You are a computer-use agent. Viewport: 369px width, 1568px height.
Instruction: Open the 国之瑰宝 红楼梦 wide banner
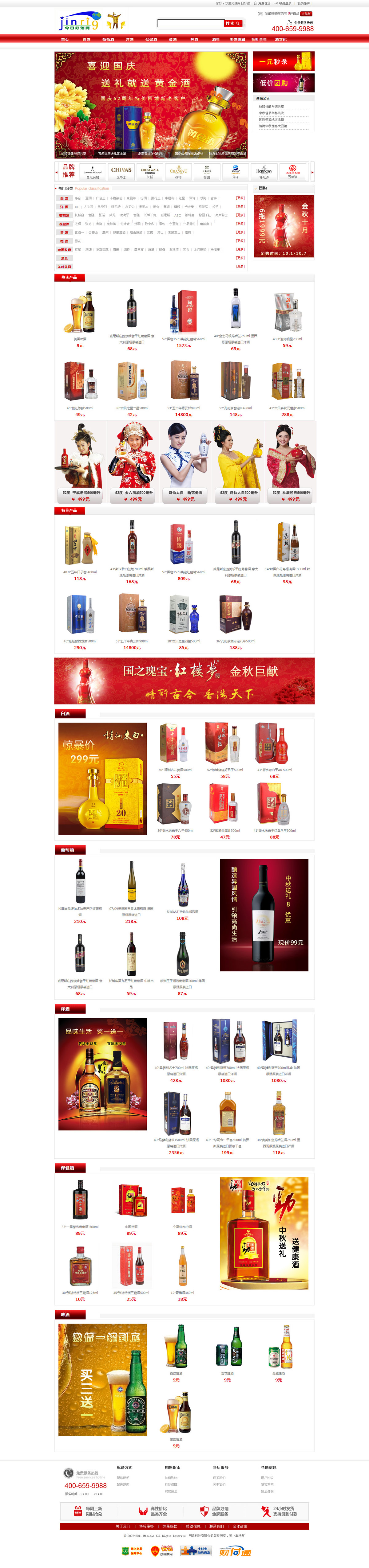pos(184,680)
